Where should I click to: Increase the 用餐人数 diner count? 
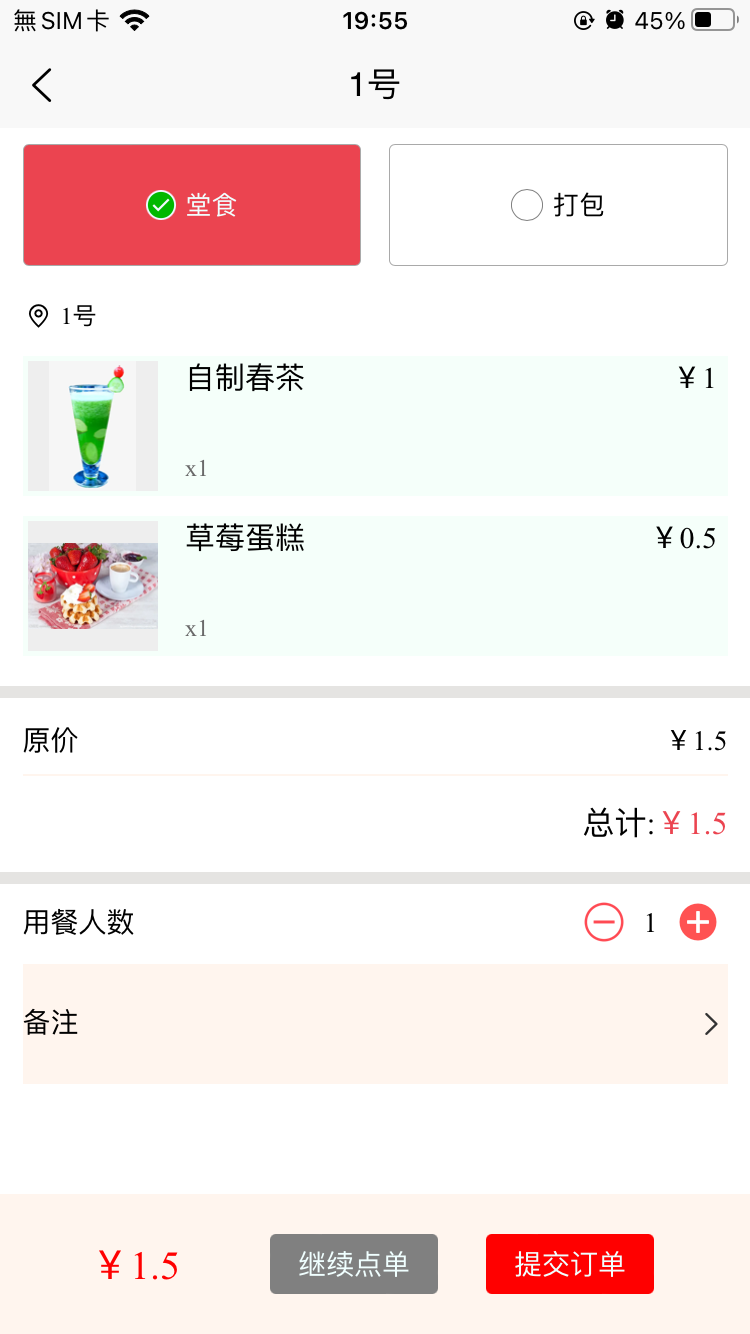698,922
